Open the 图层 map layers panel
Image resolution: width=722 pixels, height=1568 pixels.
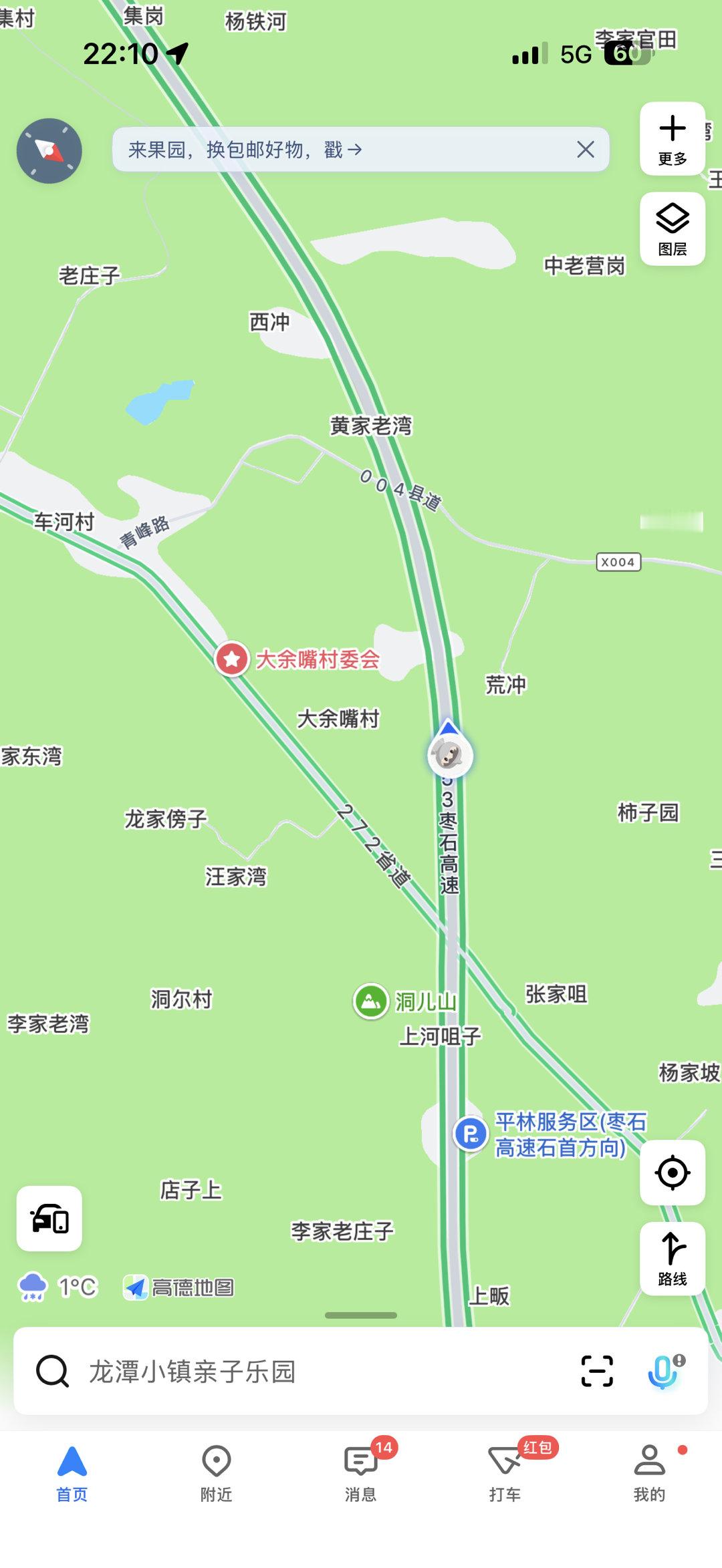click(671, 228)
